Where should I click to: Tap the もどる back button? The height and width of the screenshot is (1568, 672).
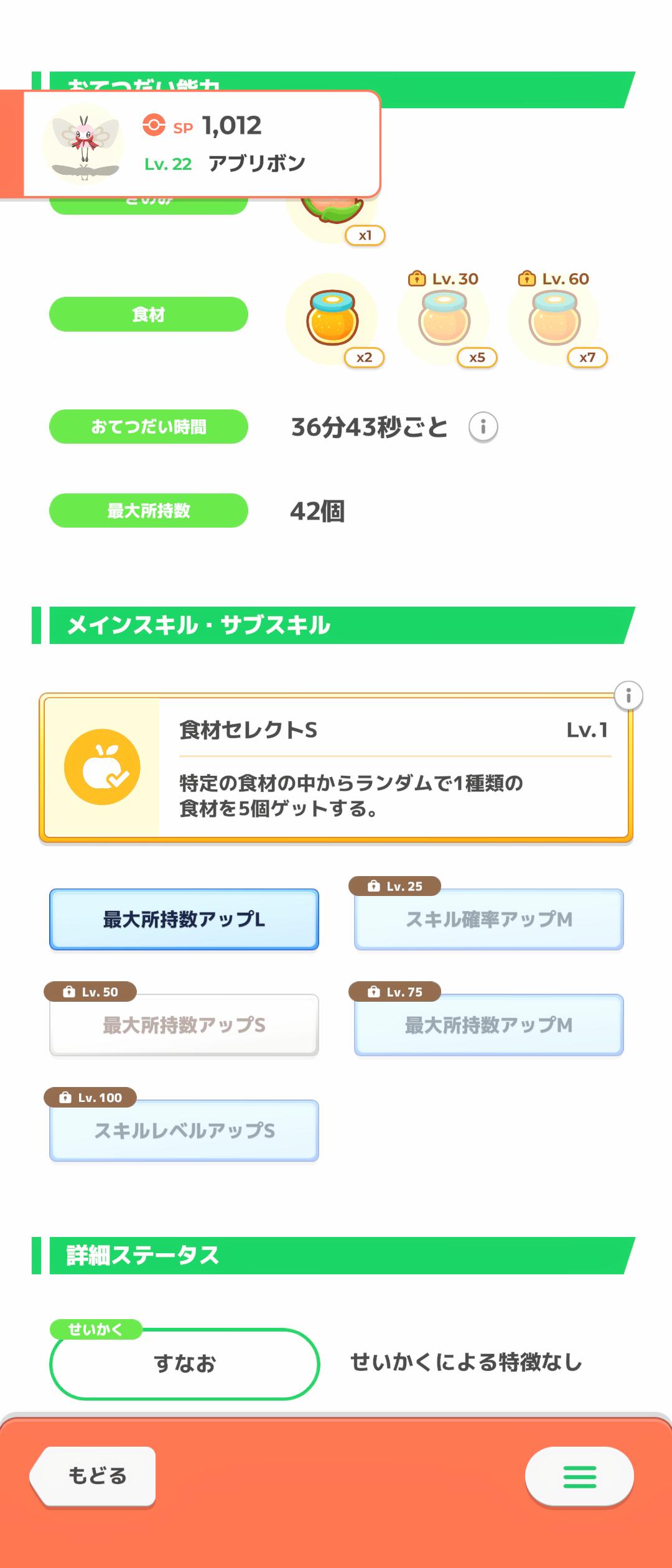tap(95, 1475)
